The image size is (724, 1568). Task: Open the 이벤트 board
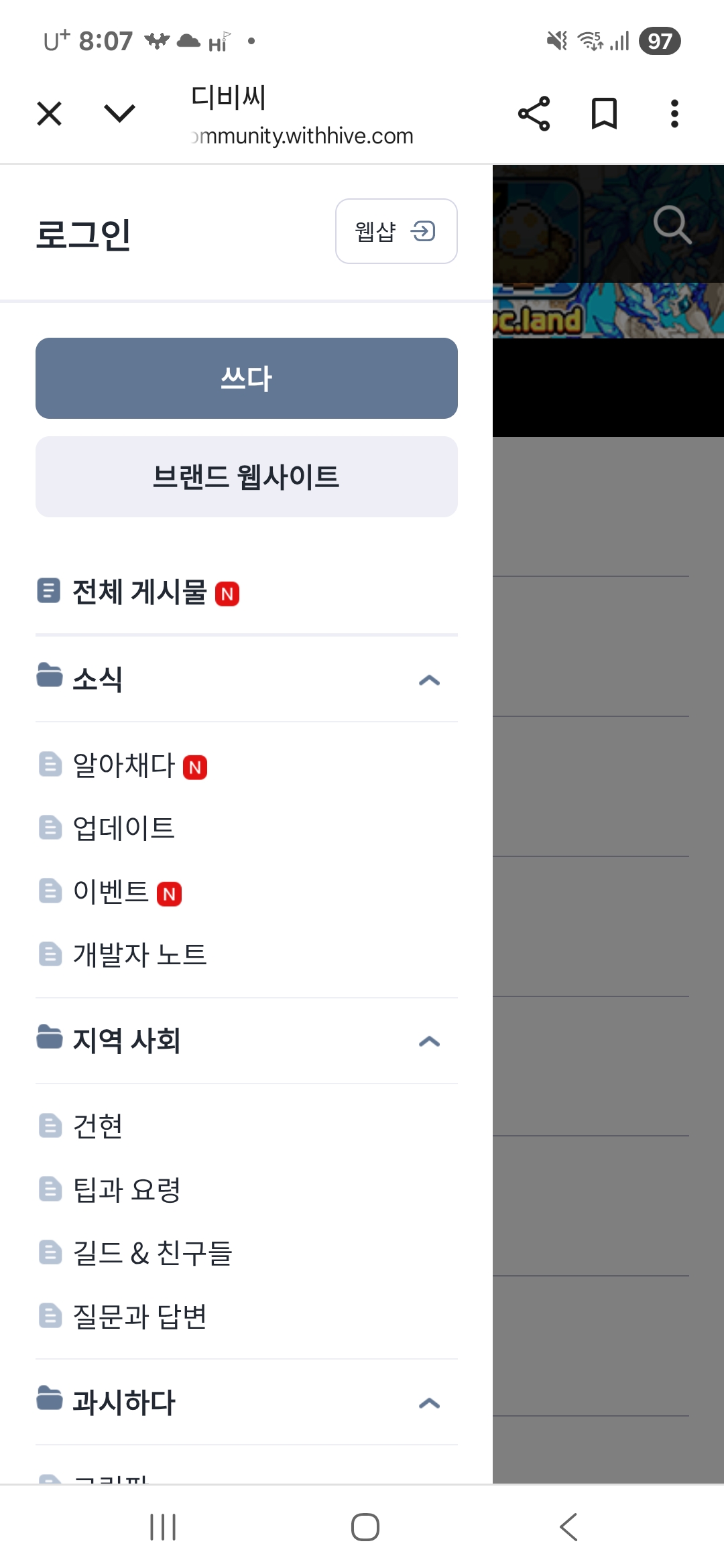tap(111, 892)
